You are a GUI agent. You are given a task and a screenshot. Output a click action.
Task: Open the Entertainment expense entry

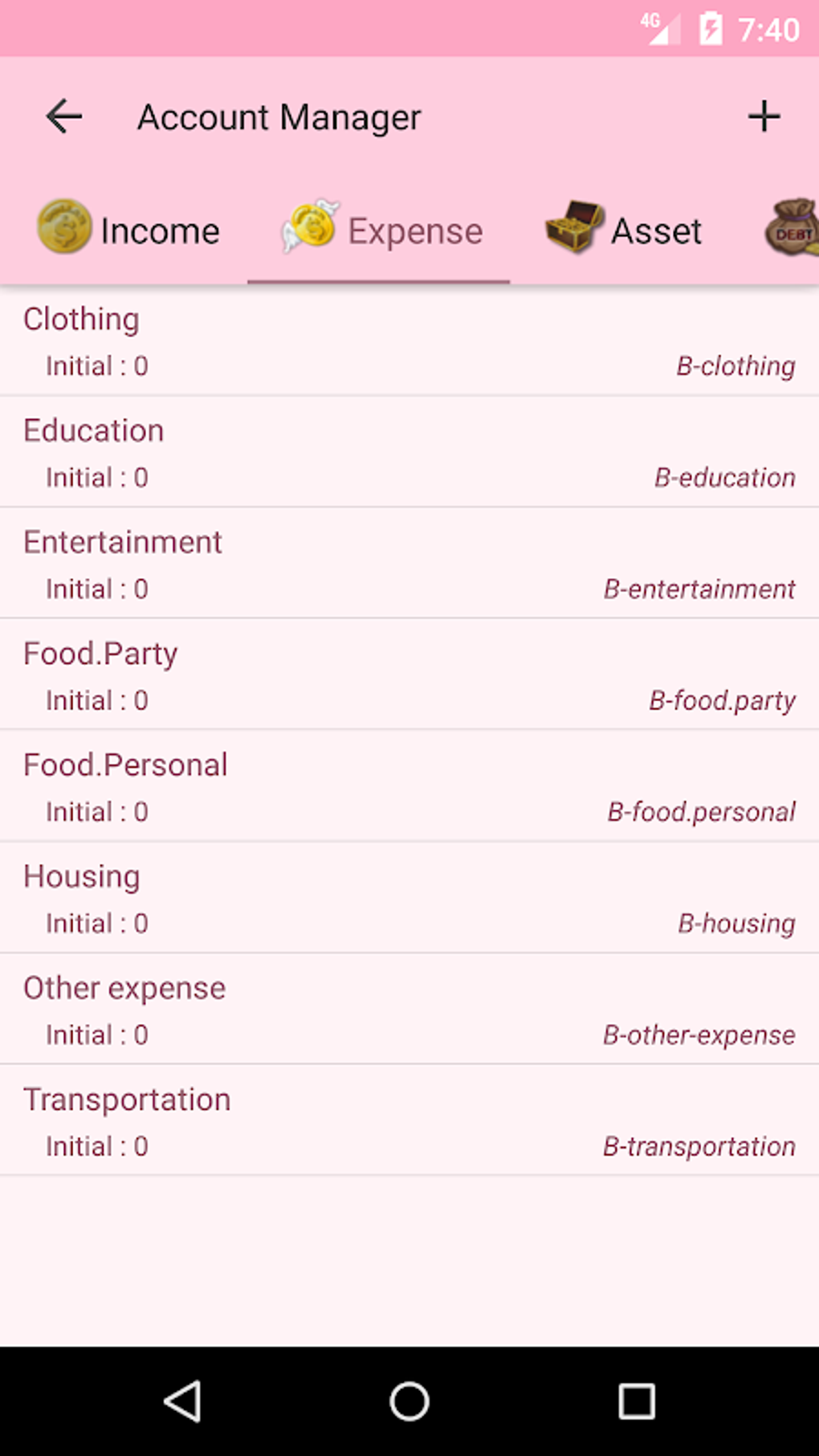[409, 562]
